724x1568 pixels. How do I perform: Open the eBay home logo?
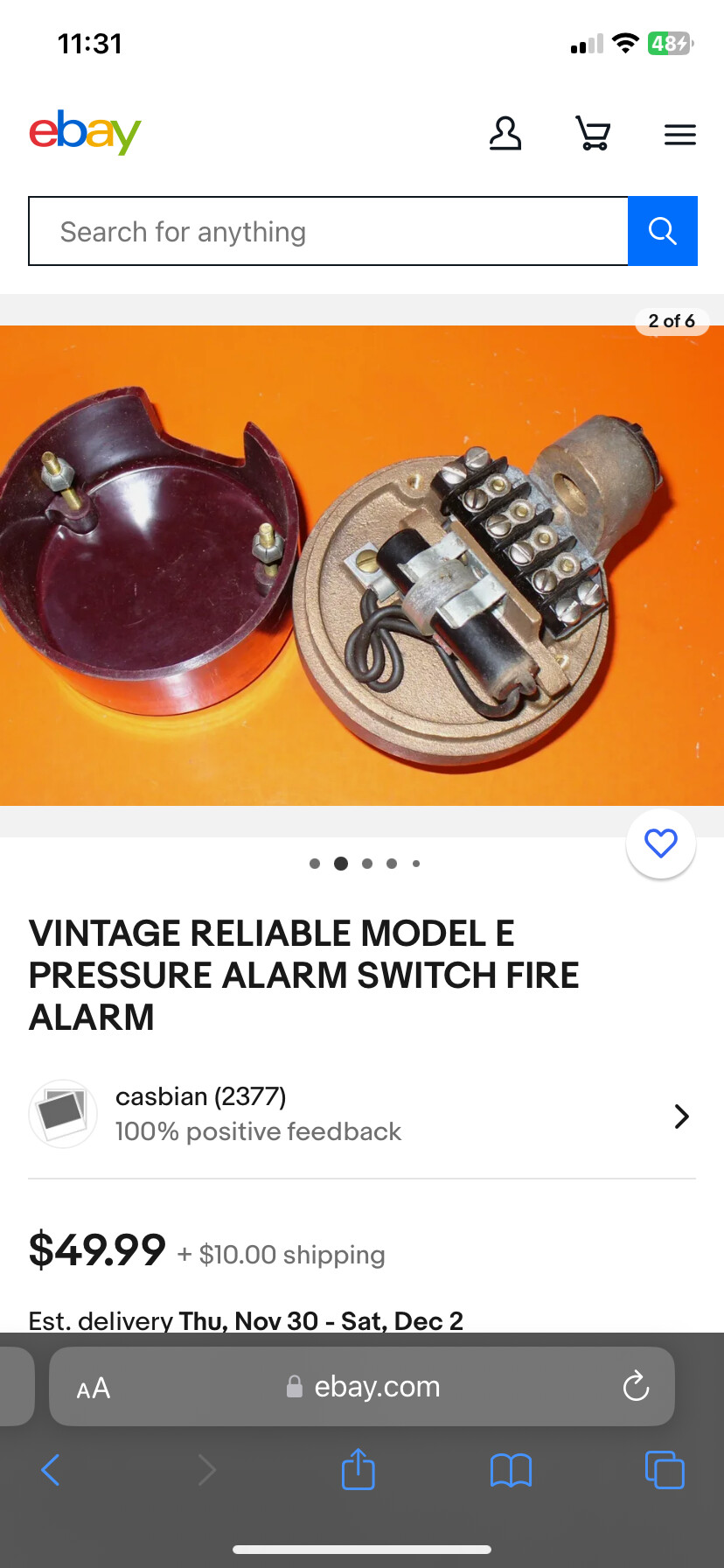[85, 132]
